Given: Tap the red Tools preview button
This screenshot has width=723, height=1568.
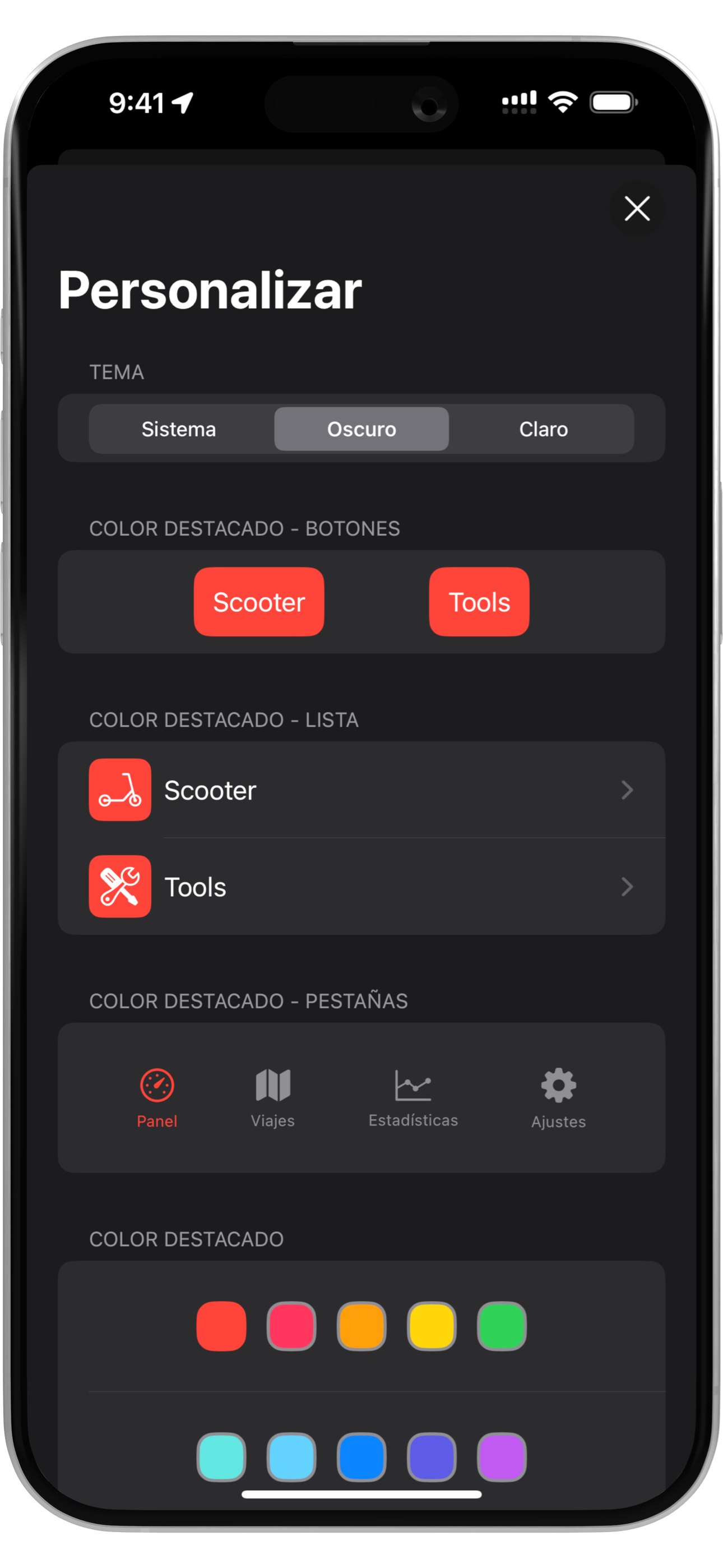Looking at the screenshot, I should [x=479, y=602].
